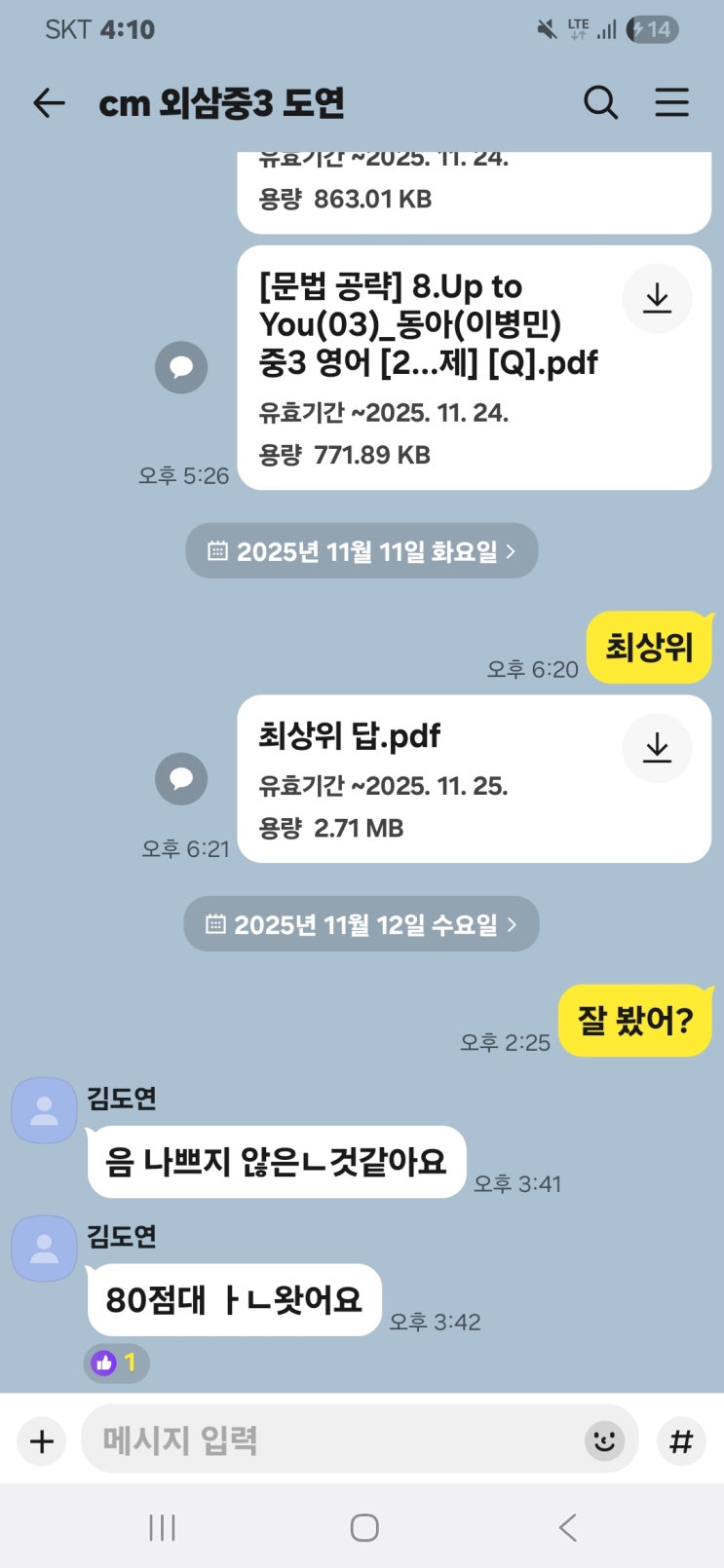Open the plus attachment menu
This screenshot has height=1568, width=724.
pos(42,1440)
